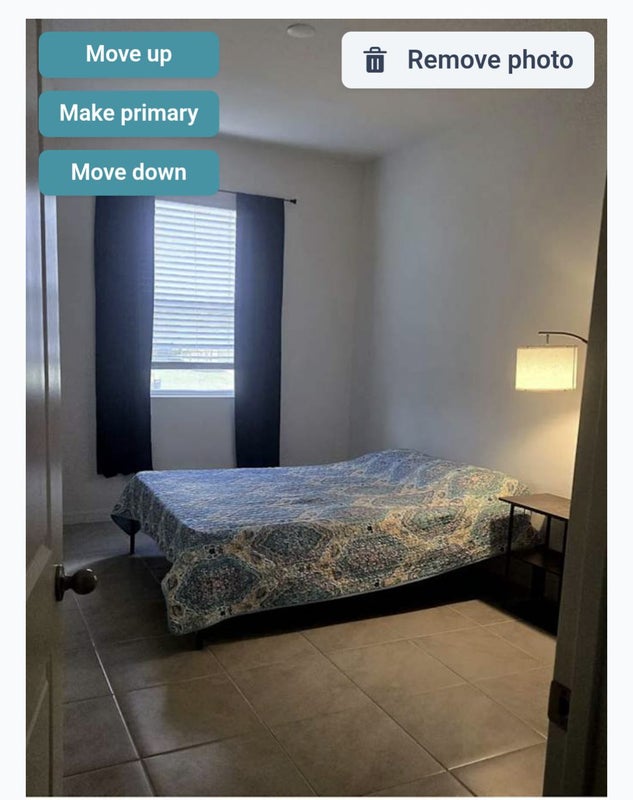Select Move down on the photo
The height and width of the screenshot is (800, 633).
click(129, 172)
